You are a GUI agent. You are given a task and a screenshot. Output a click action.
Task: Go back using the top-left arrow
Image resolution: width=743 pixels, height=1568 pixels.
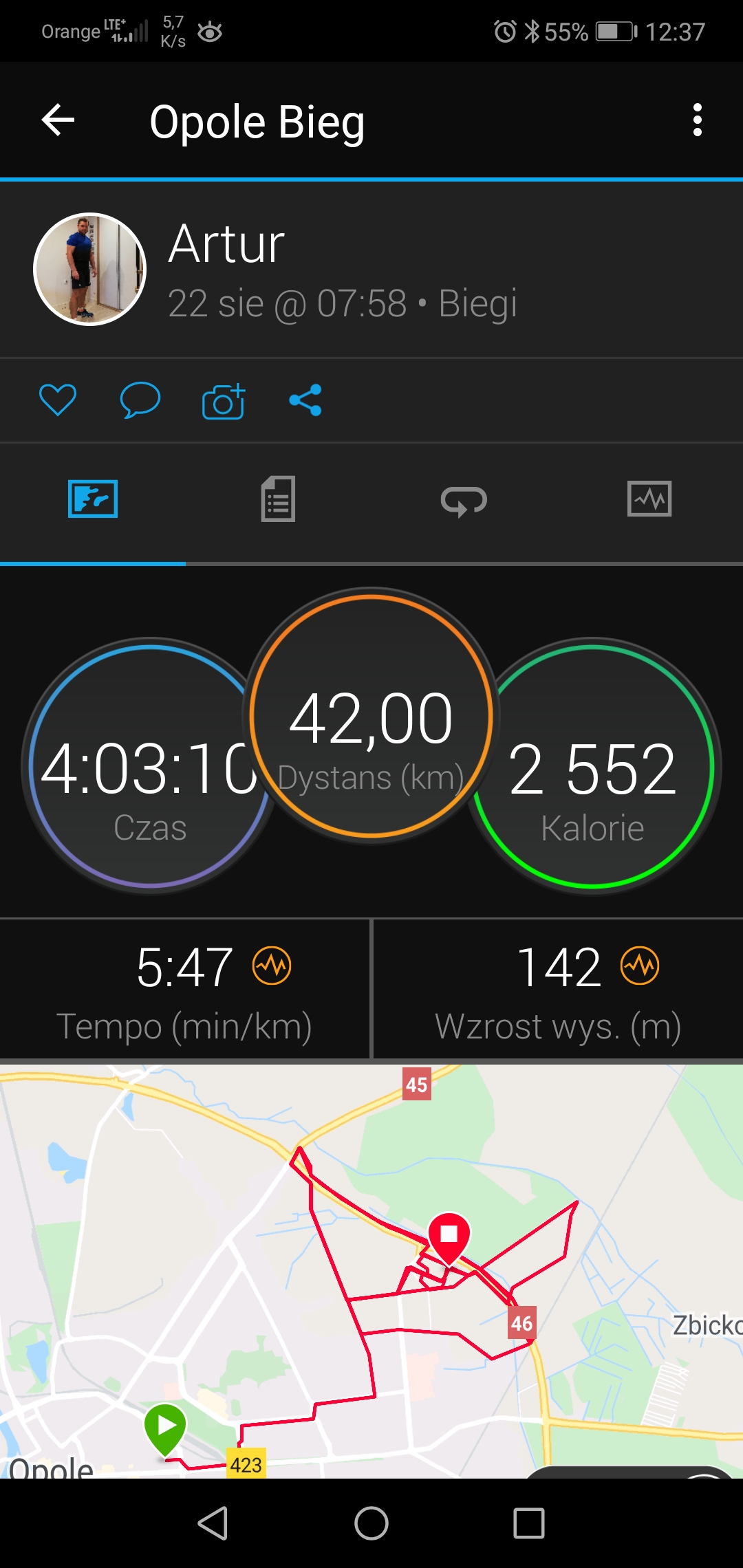point(58,120)
